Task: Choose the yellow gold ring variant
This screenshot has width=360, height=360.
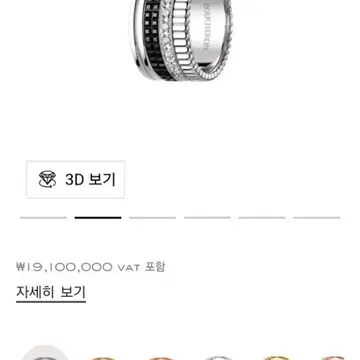Action: 276,357
